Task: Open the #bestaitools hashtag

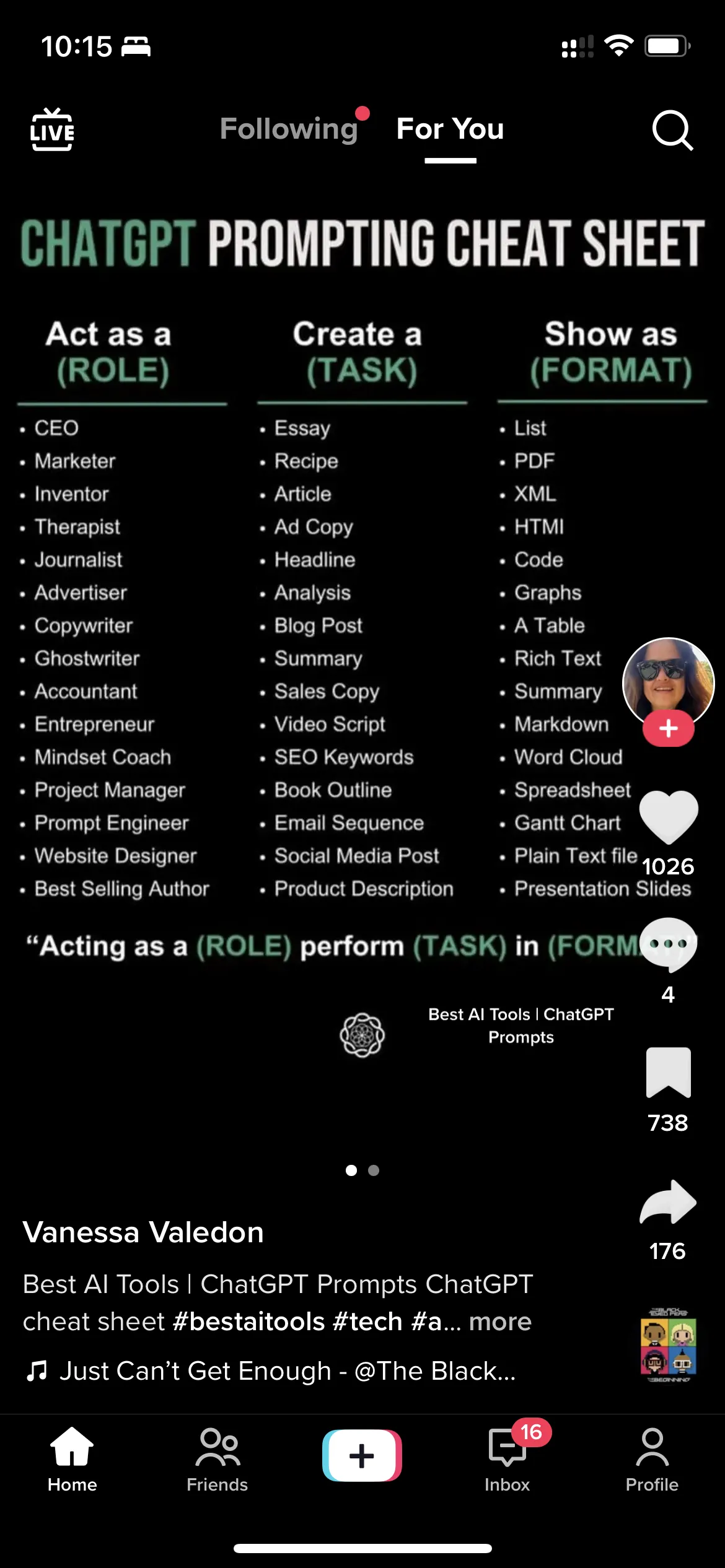Action: [x=248, y=1322]
